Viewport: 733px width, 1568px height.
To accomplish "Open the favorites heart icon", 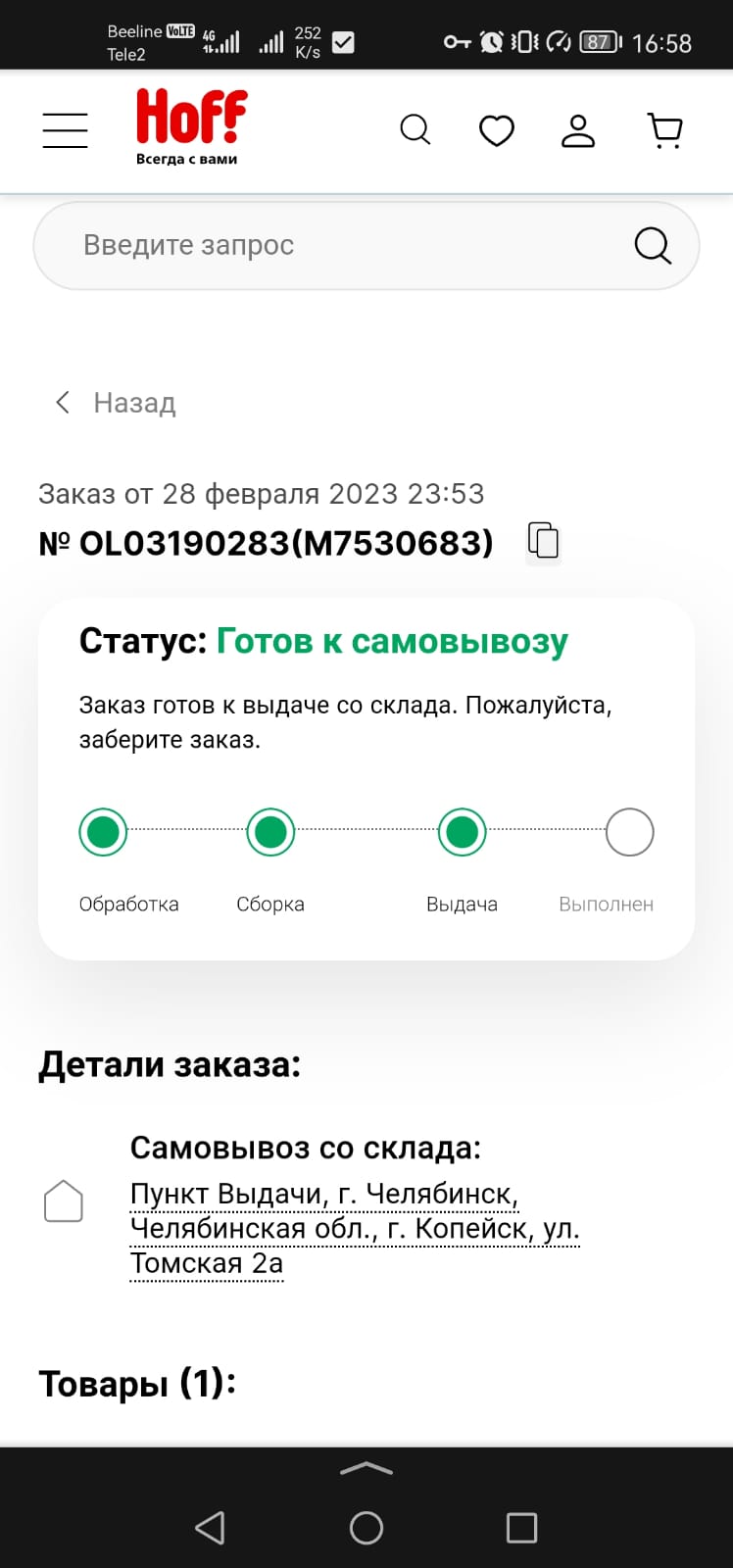I will [x=497, y=130].
